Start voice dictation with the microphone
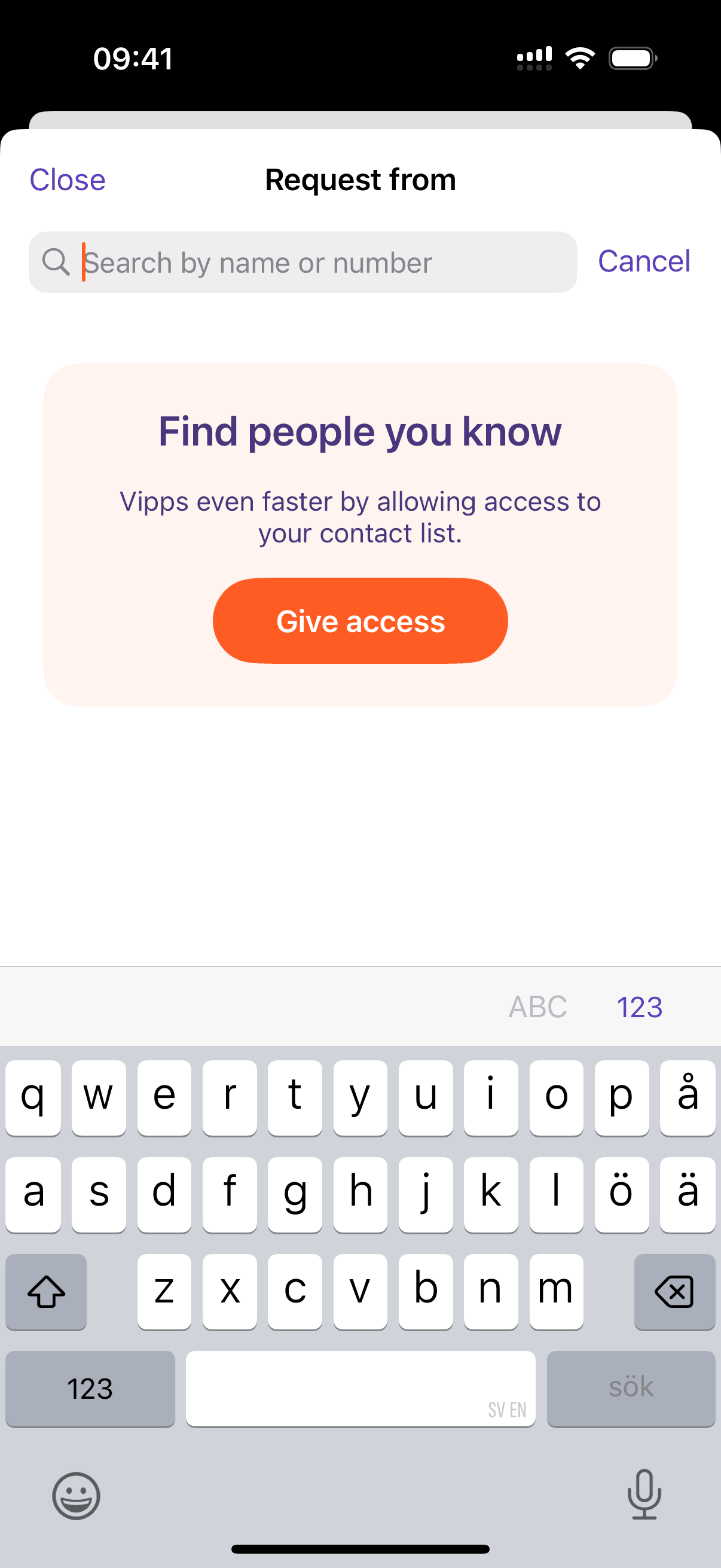Image resolution: width=721 pixels, height=1568 pixels. click(x=644, y=1494)
